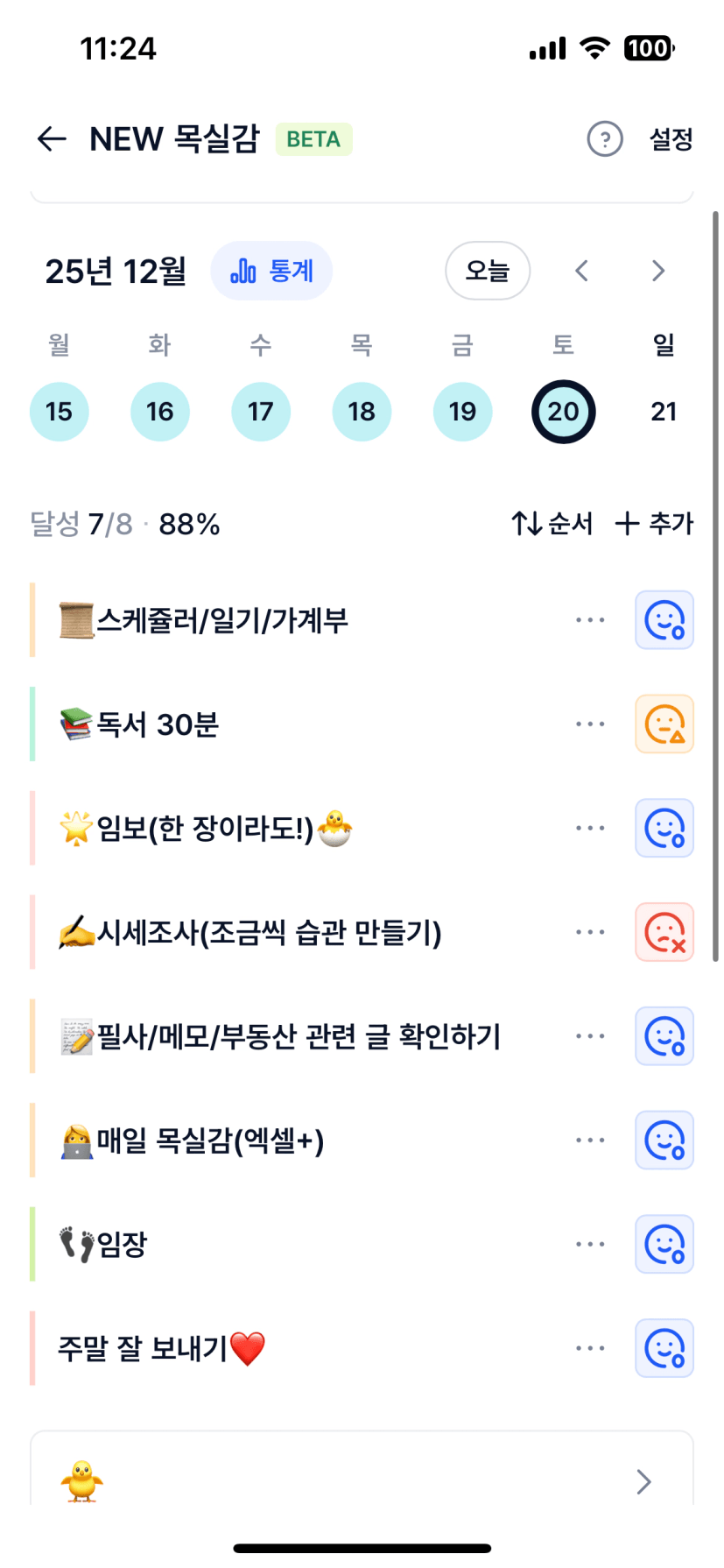Screen dimensions: 724x1568
Task: Select date 18 on the calendar
Action: pos(362,412)
